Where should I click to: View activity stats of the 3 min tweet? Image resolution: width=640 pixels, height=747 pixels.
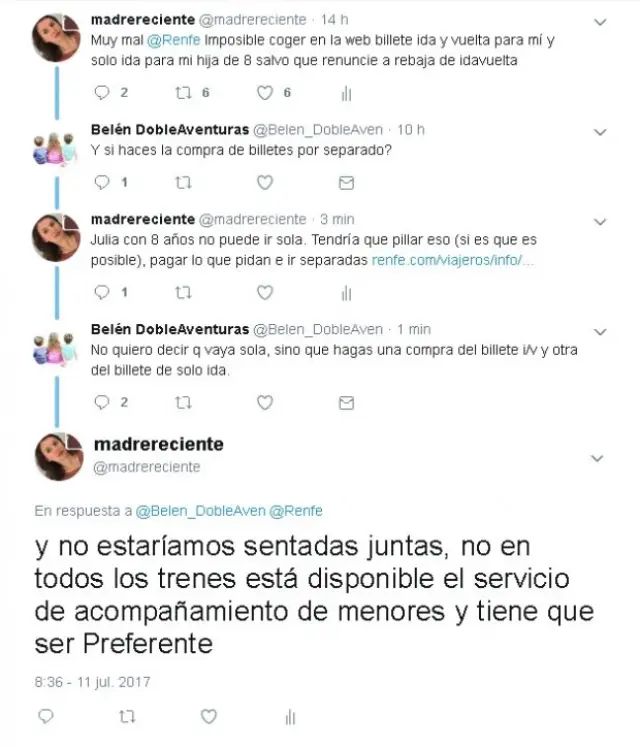pyautogui.click(x=346, y=293)
